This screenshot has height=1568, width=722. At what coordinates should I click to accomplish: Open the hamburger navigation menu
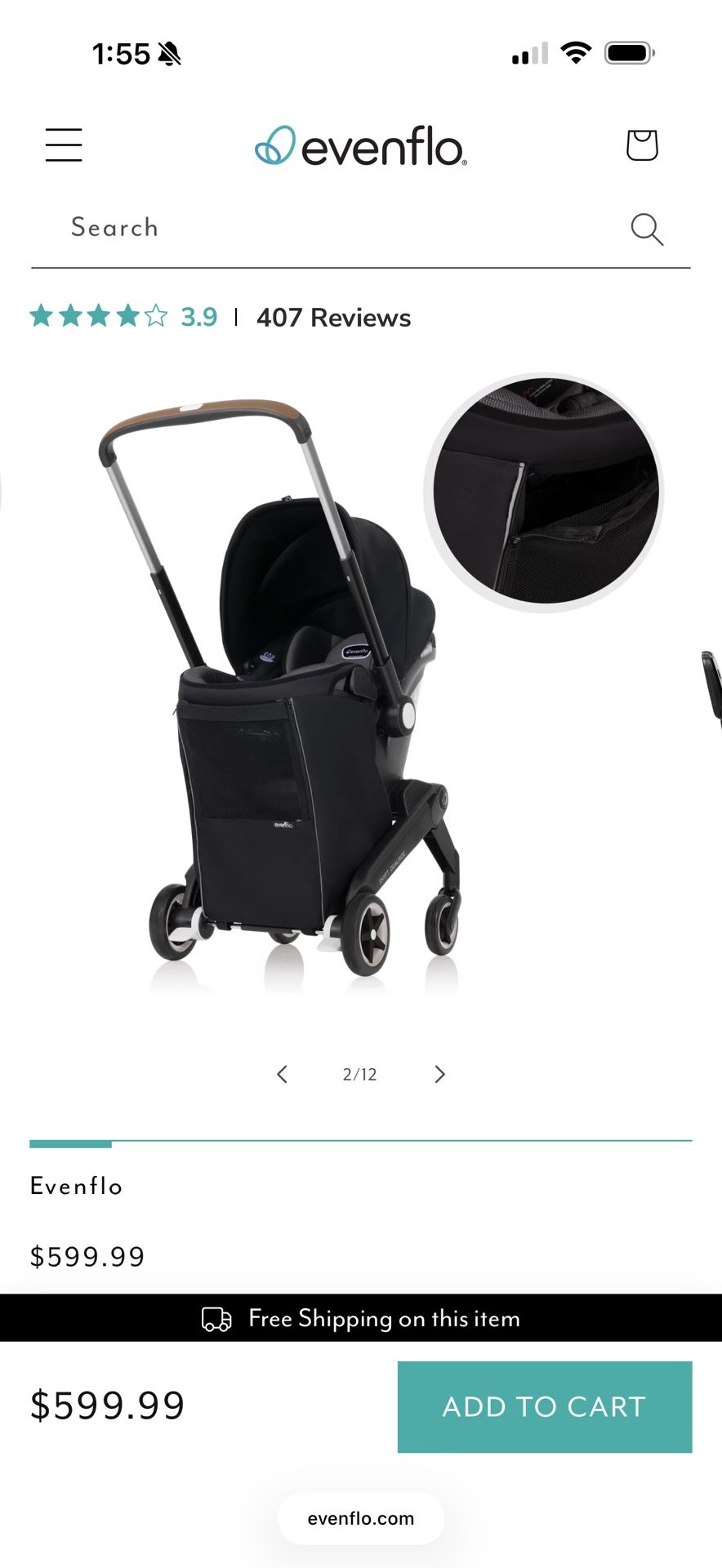click(x=63, y=145)
